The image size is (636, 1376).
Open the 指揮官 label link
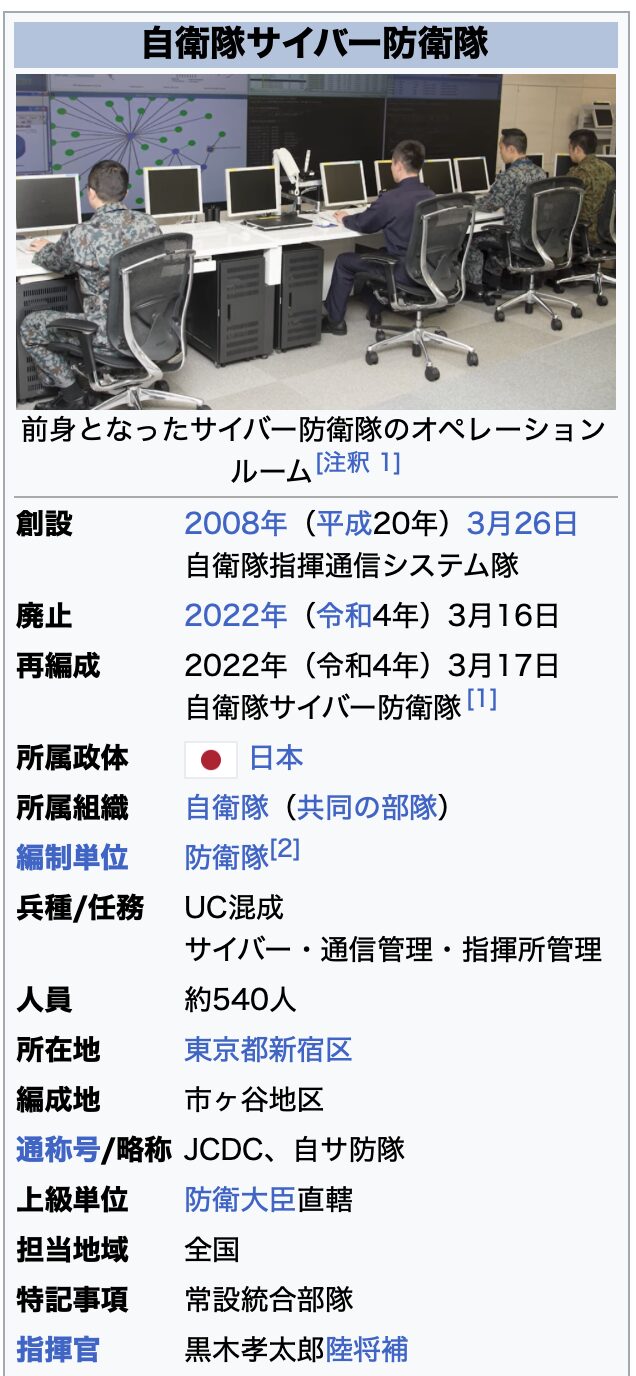[58, 1350]
